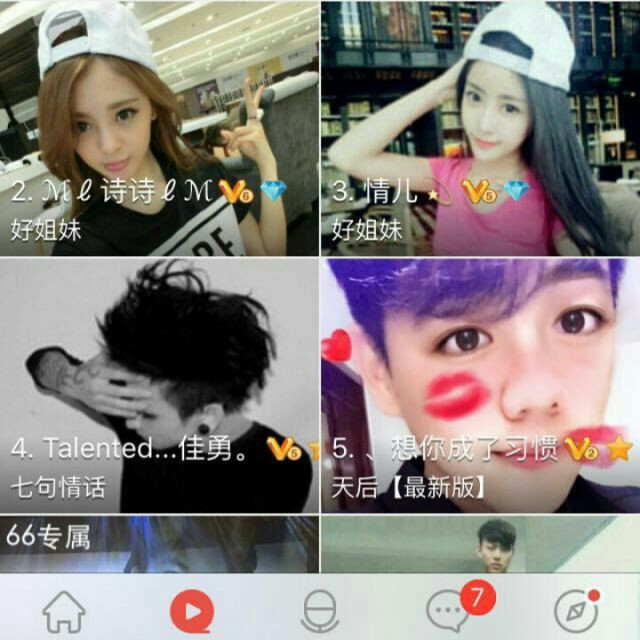Switch to the compass discover tab
This screenshot has width=640, height=640.
(x=576, y=608)
